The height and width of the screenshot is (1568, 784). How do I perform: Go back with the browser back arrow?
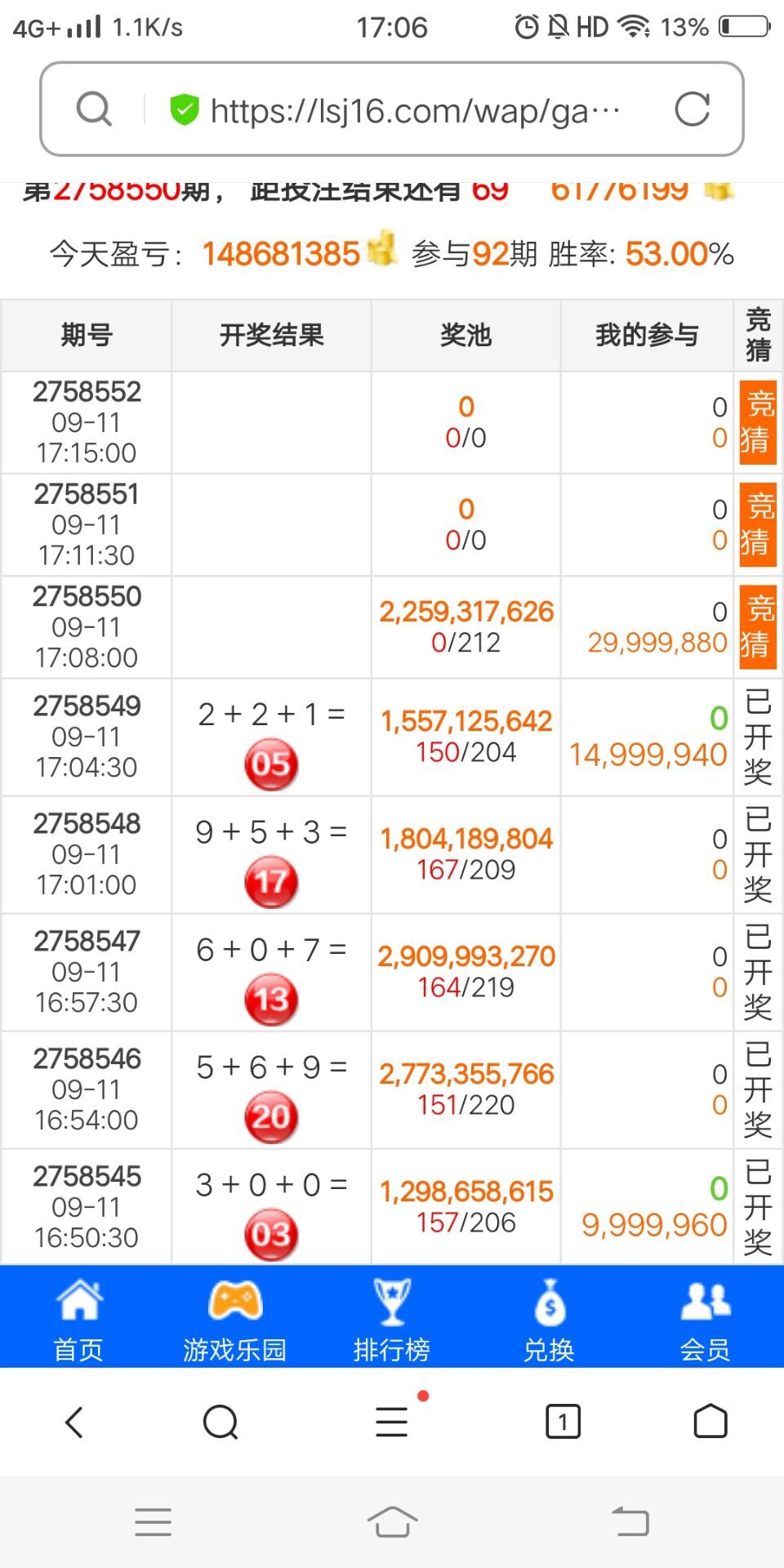tap(74, 1422)
